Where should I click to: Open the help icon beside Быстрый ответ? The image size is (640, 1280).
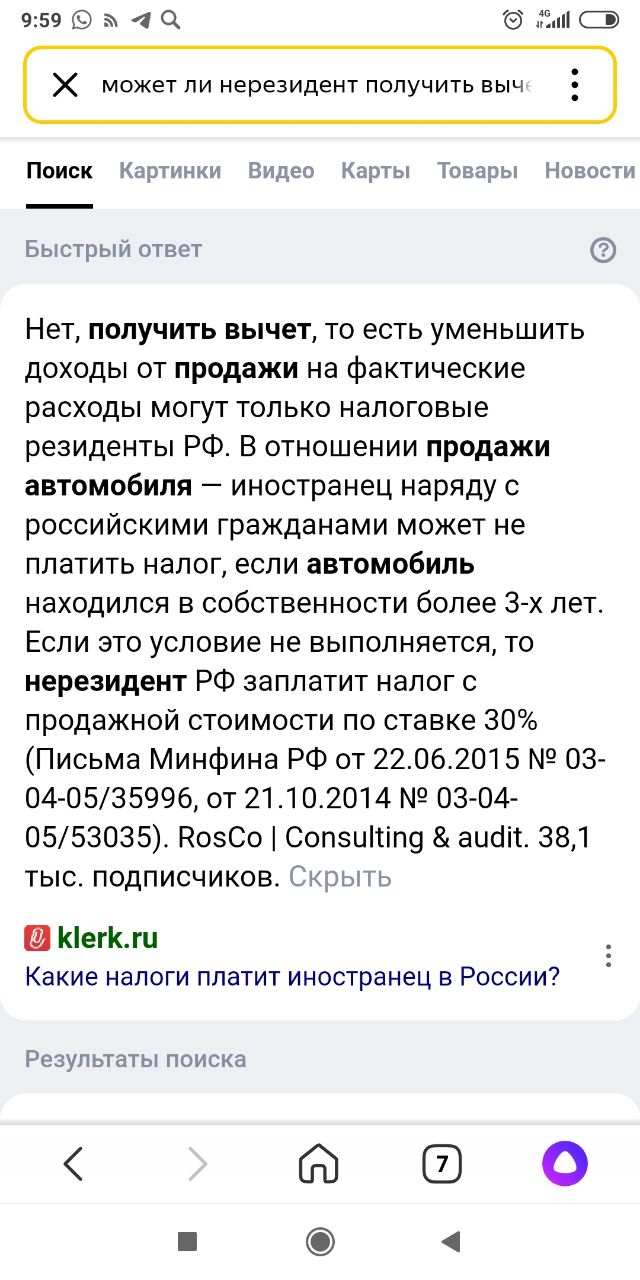603,250
